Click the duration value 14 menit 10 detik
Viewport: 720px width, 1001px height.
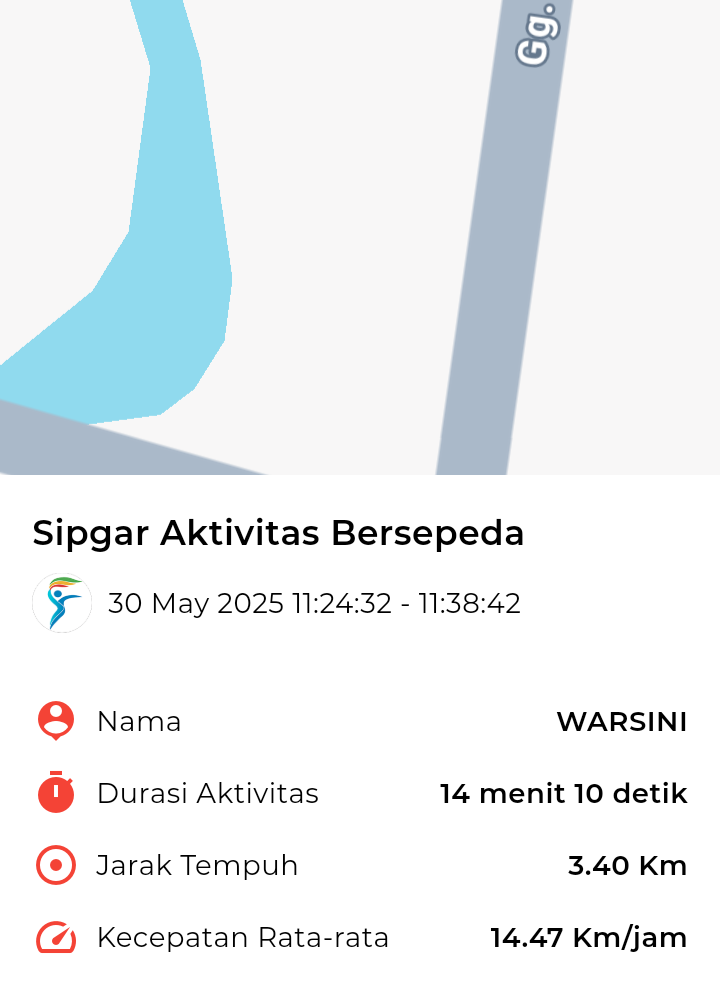[x=563, y=793]
